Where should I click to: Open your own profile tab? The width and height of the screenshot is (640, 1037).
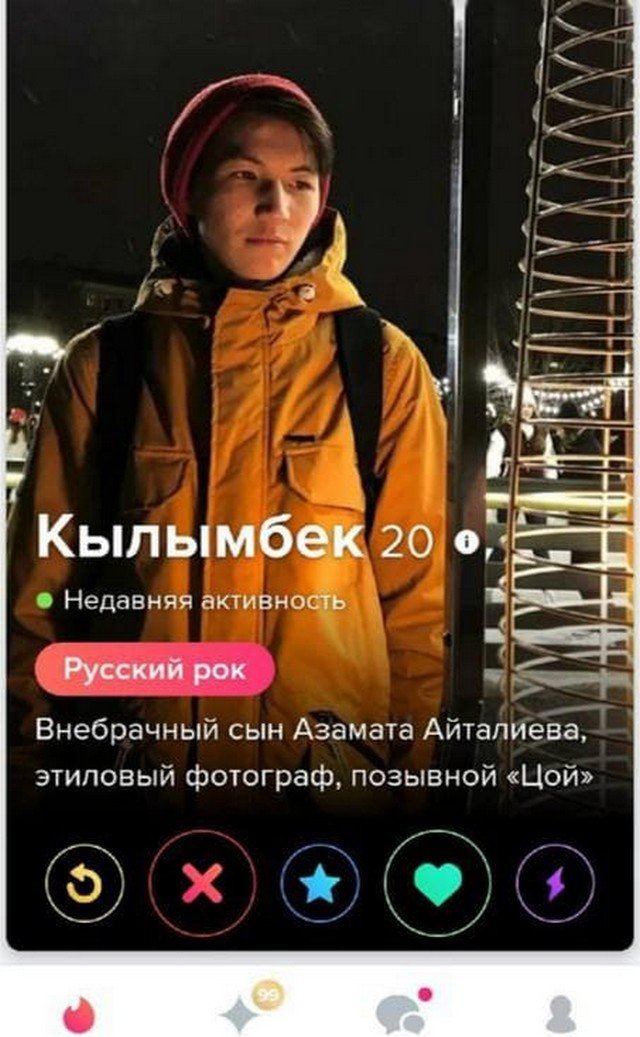[x=561, y=1014]
